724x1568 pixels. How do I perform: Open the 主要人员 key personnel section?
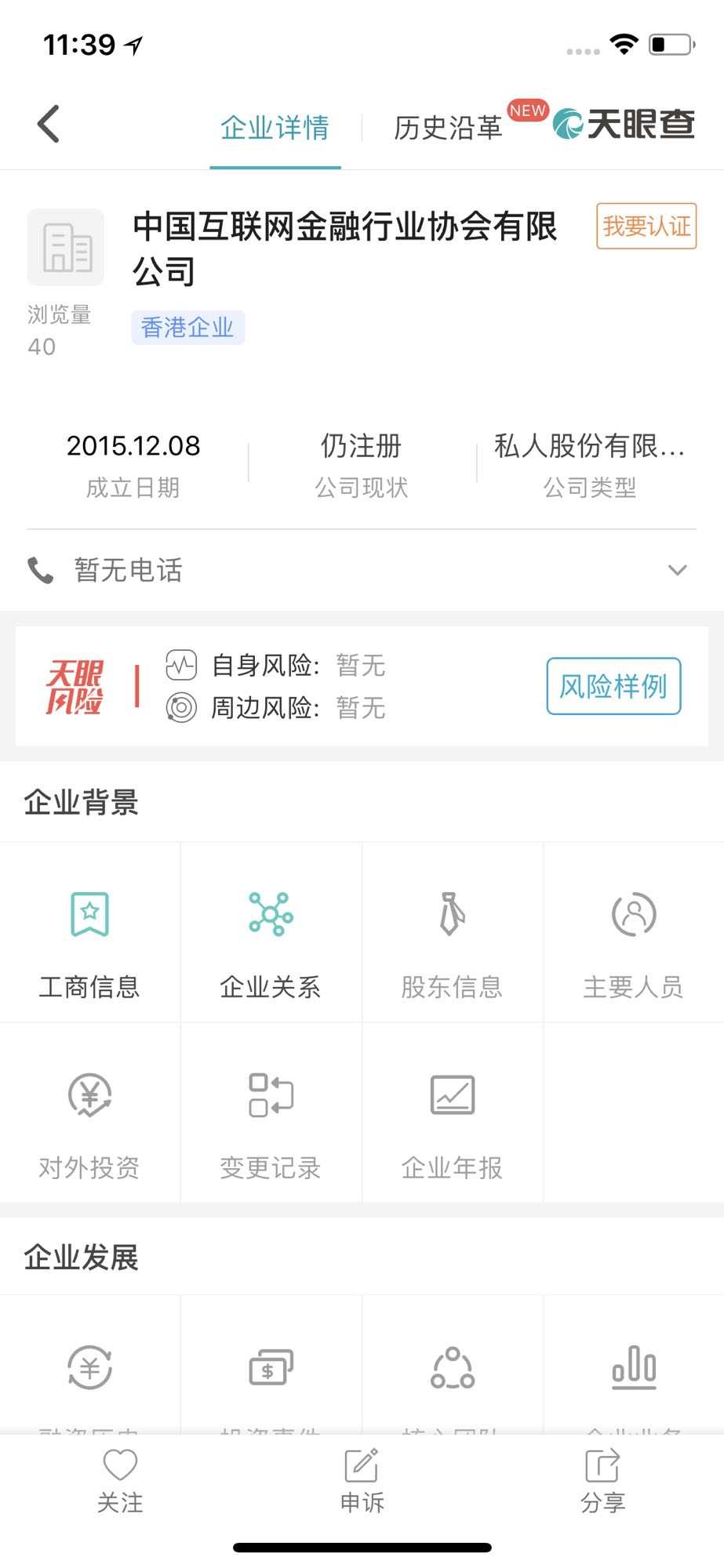click(633, 941)
